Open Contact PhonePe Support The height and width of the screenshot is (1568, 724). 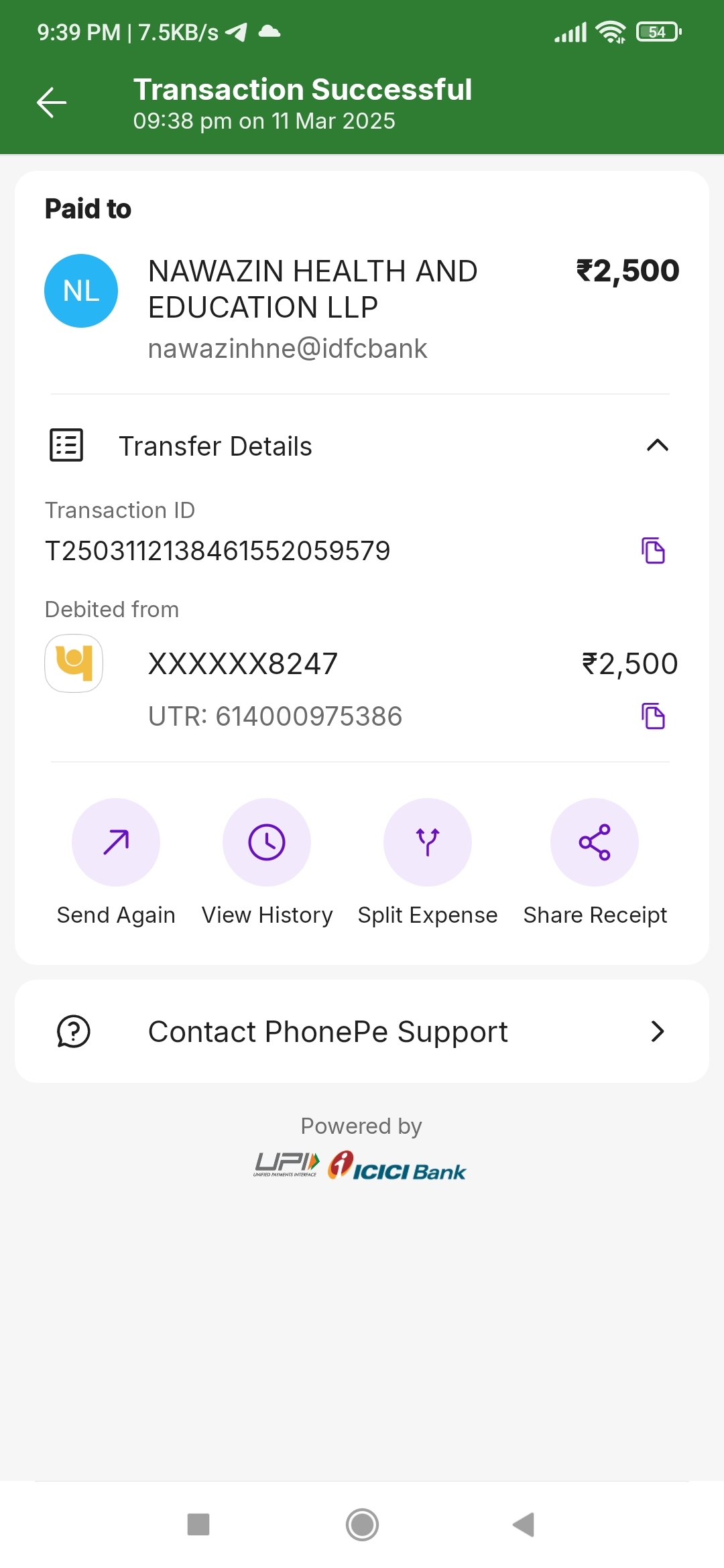[x=362, y=1031]
